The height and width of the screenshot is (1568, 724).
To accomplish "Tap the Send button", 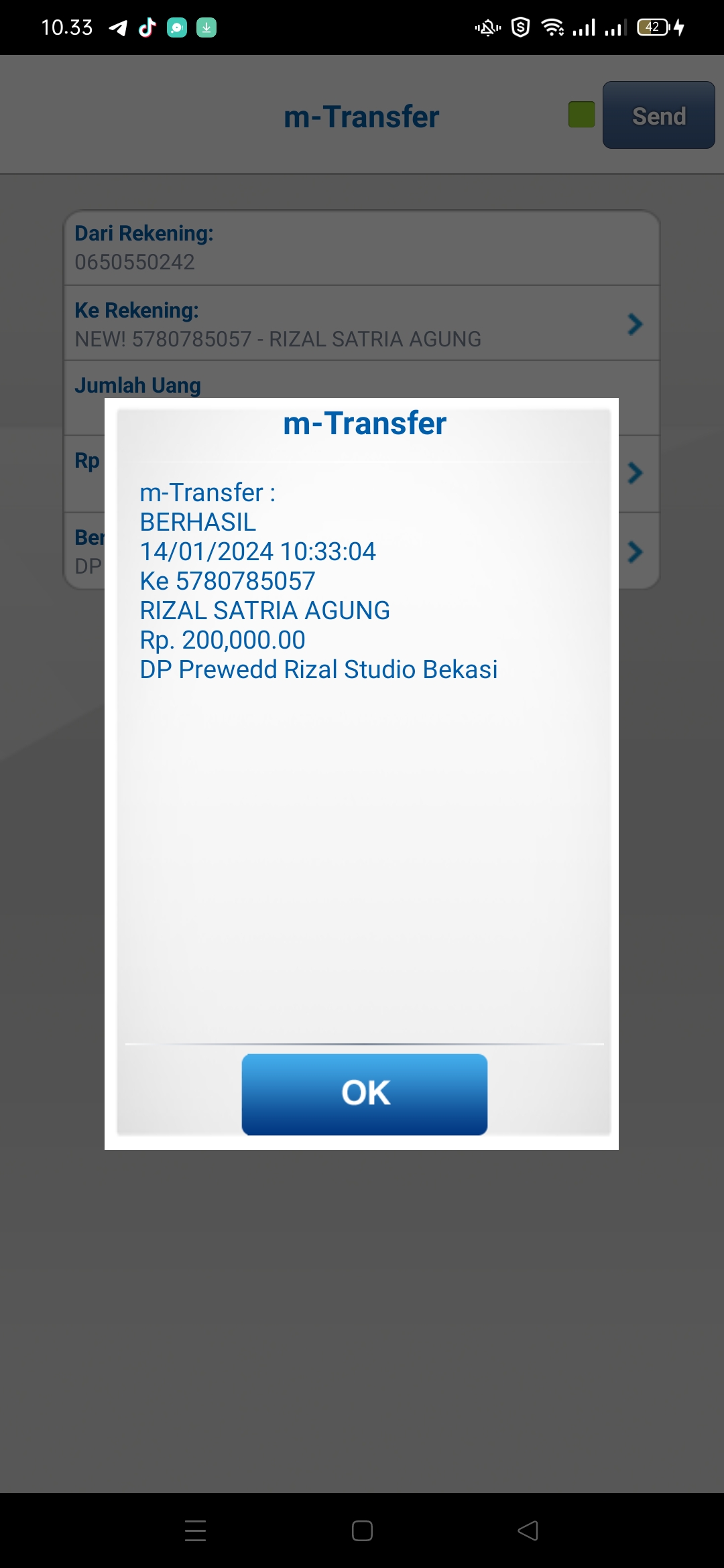I will coord(658,115).
